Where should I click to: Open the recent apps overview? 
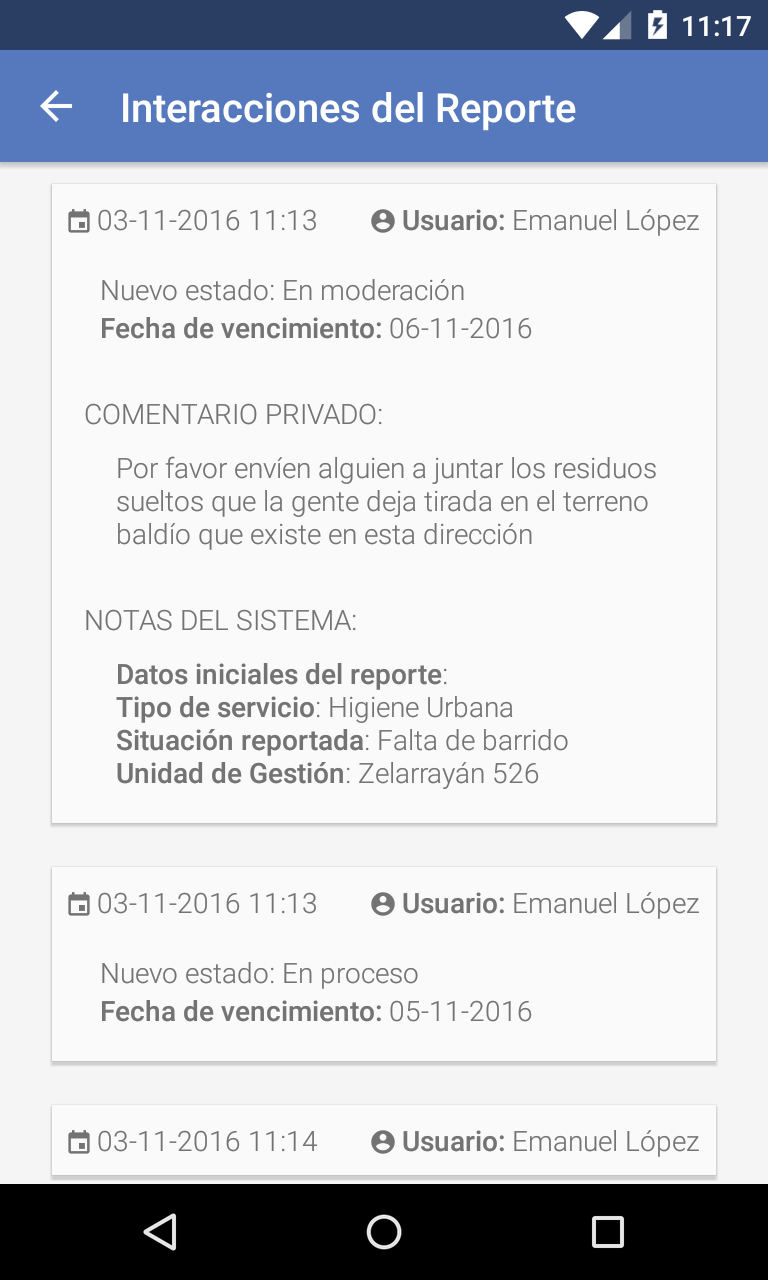(x=608, y=1232)
